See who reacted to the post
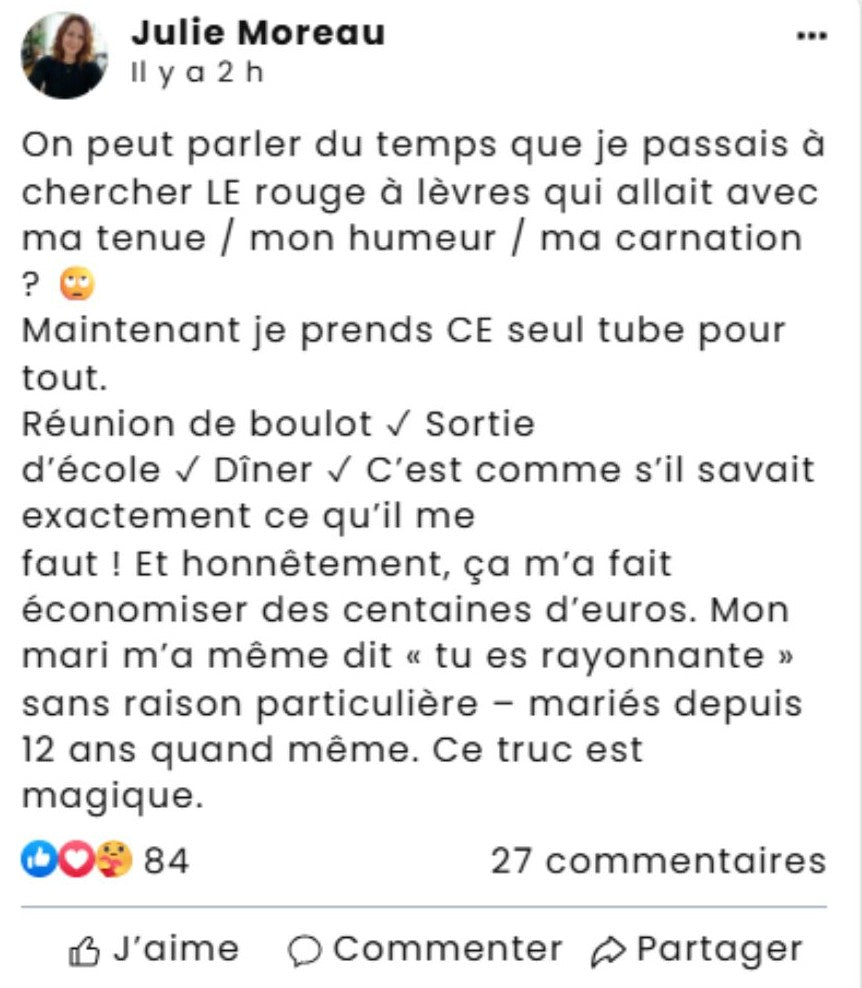Image resolution: width=862 pixels, height=988 pixels. (105, 860)
